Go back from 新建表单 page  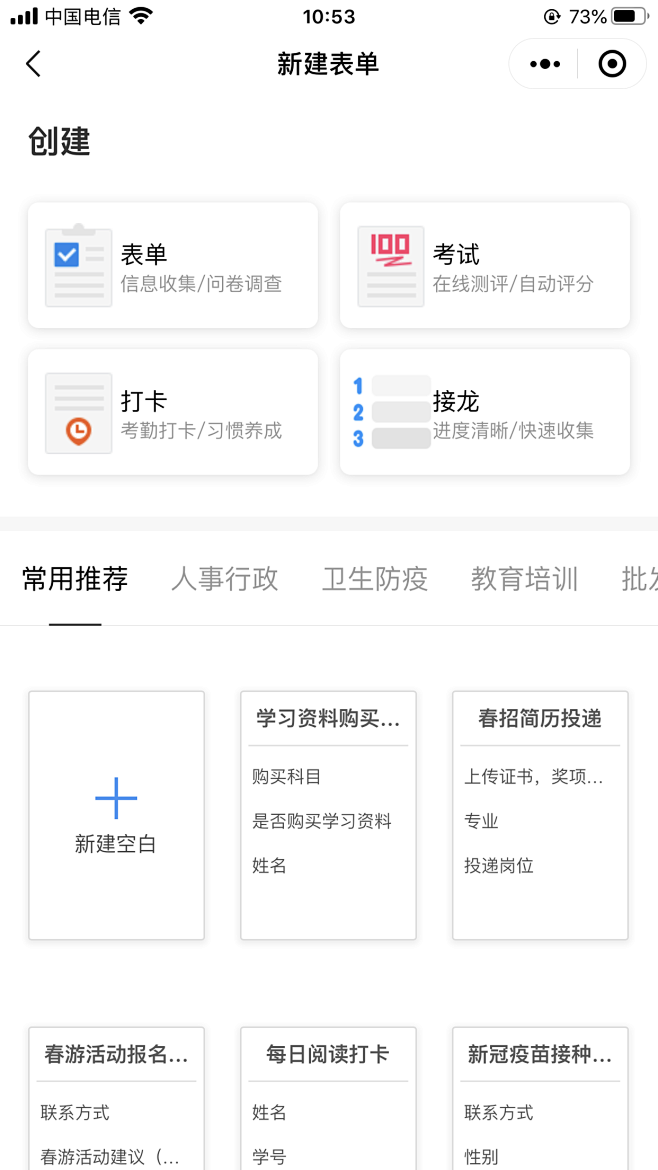coord(33,64)
